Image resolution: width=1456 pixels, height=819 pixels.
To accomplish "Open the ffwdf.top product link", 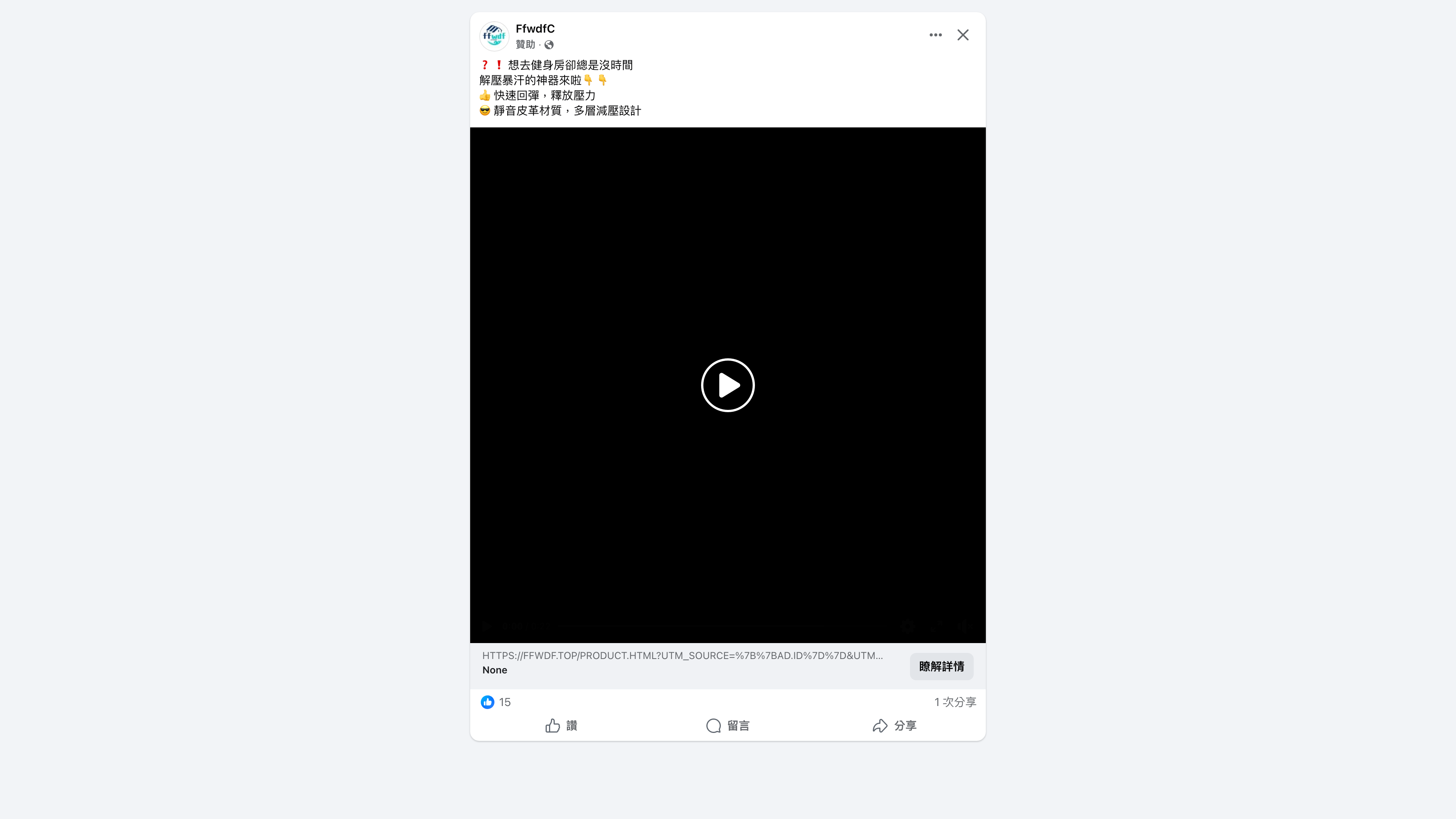I will (x=682, y=656).
